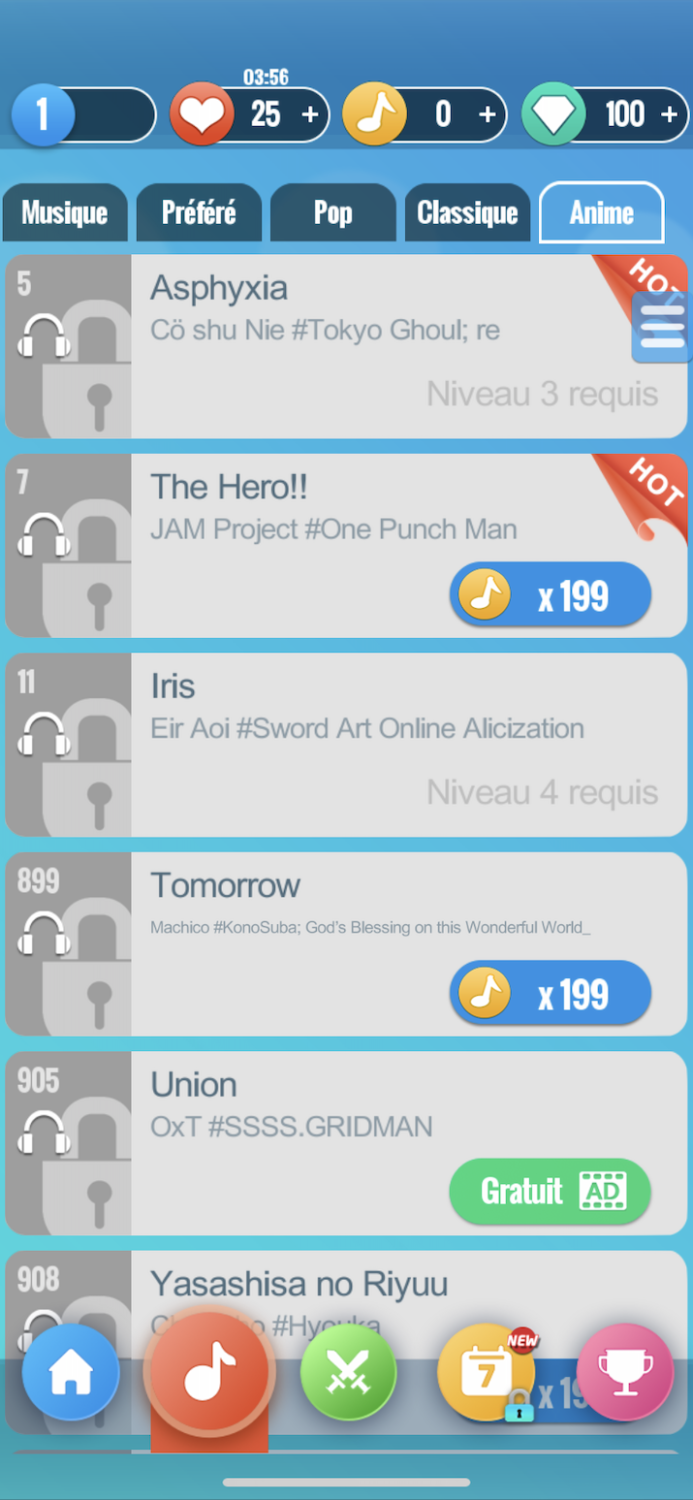Viewport: 693px width, 1500px height.
Task: Tap the level 1 player badge
Action: click(44, 115)
